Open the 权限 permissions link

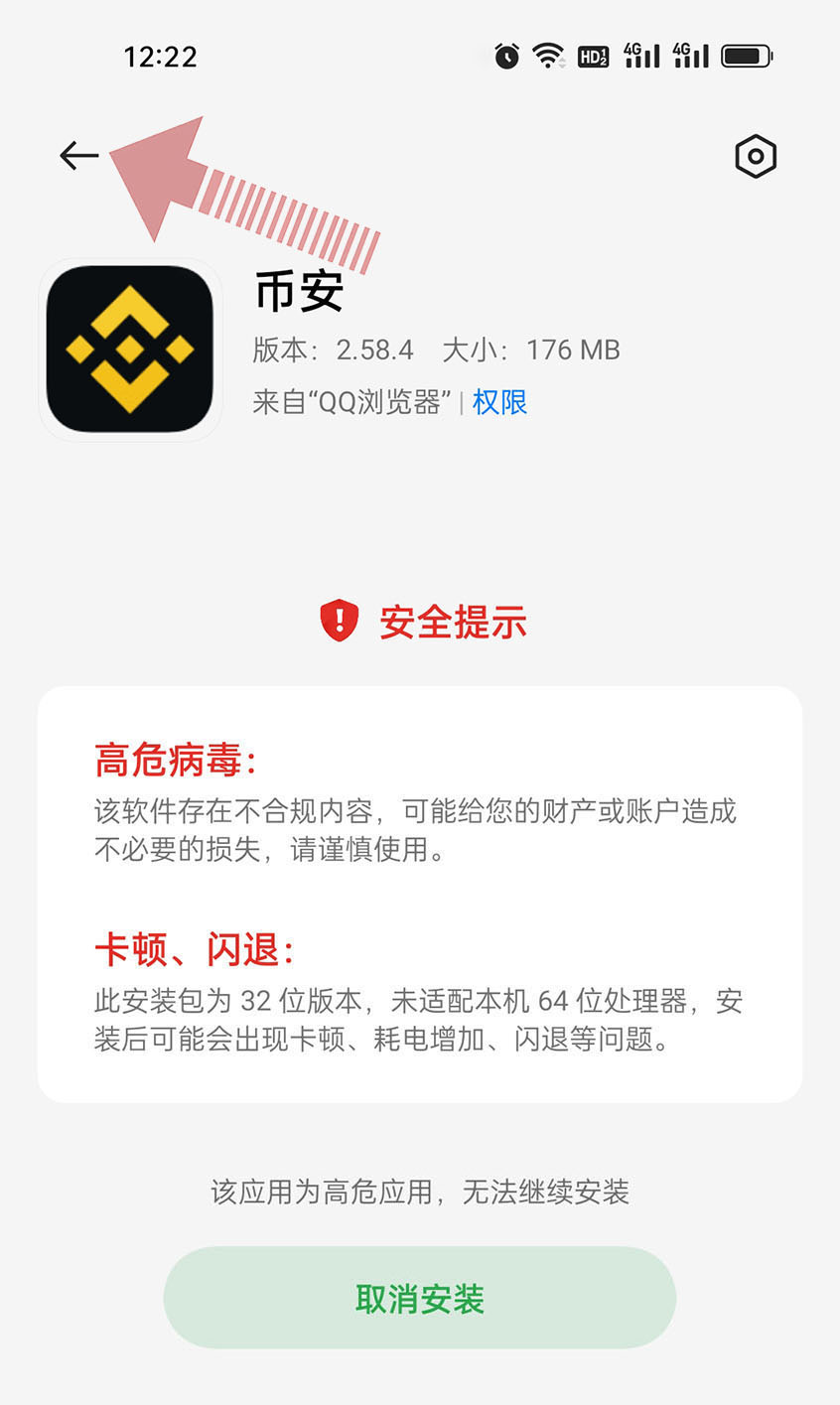click(x=501, y=402)
